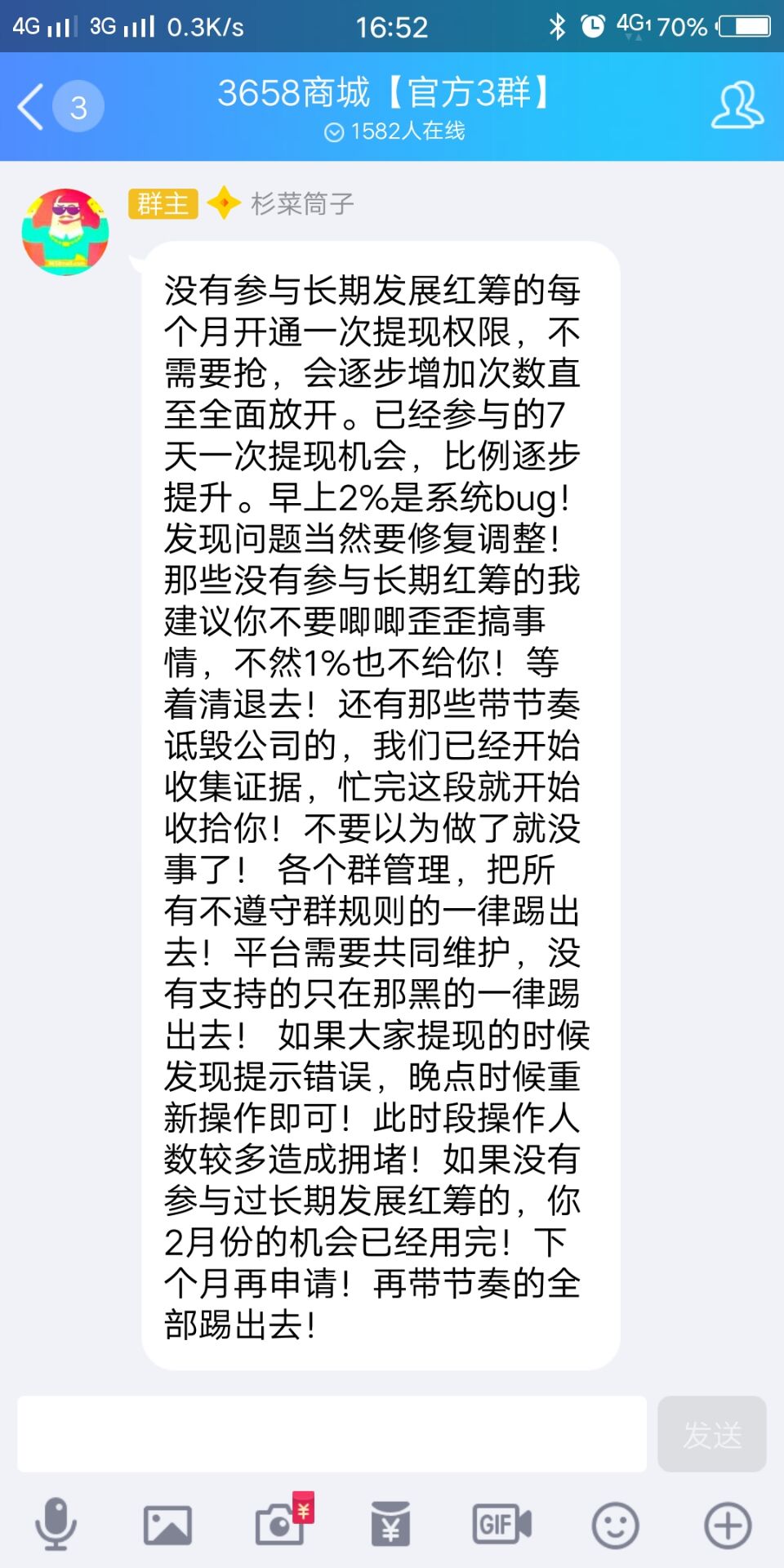The height and width of the screenshot is (1568, 784).
Task: Focus the message text input box
Action: point(332,1434)
